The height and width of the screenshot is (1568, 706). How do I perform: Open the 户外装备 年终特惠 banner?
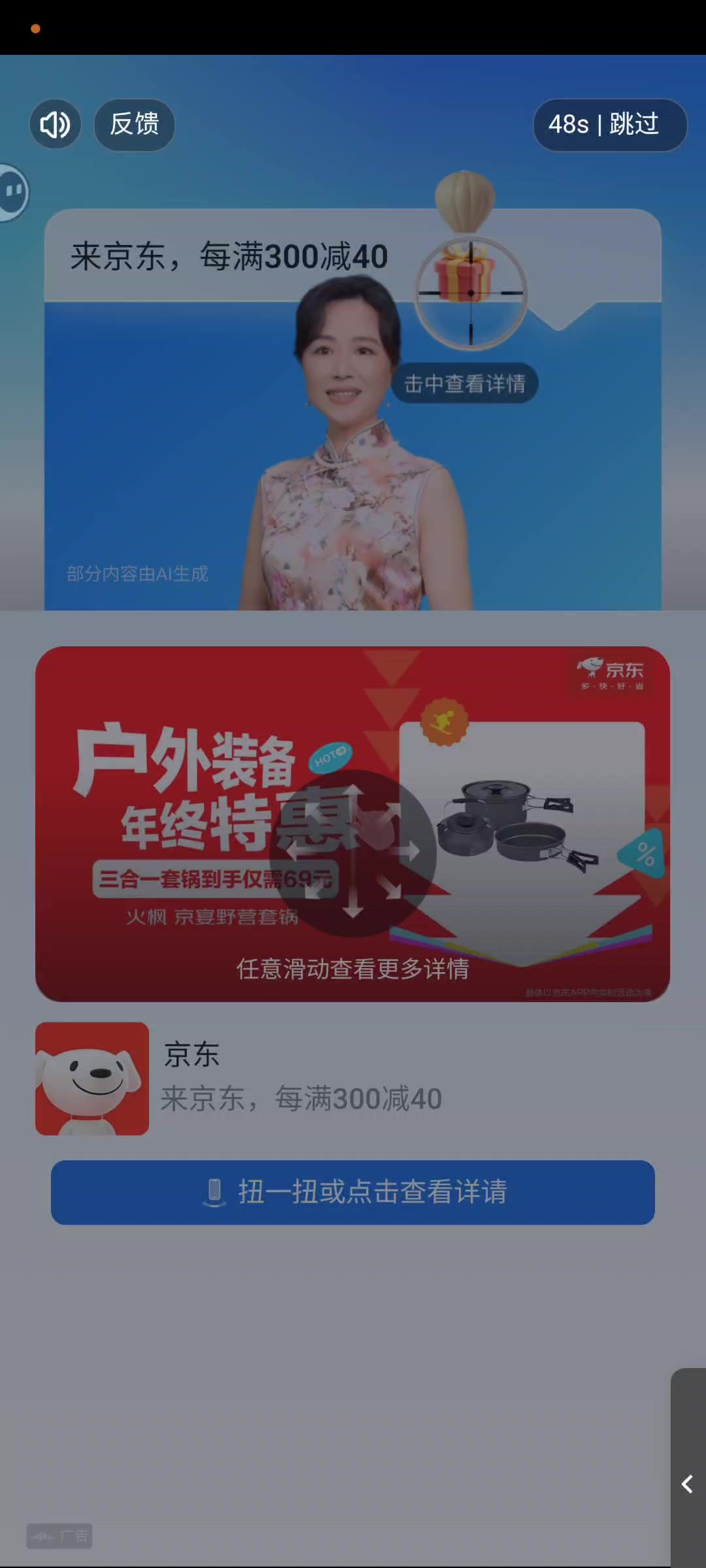[352, 823]
